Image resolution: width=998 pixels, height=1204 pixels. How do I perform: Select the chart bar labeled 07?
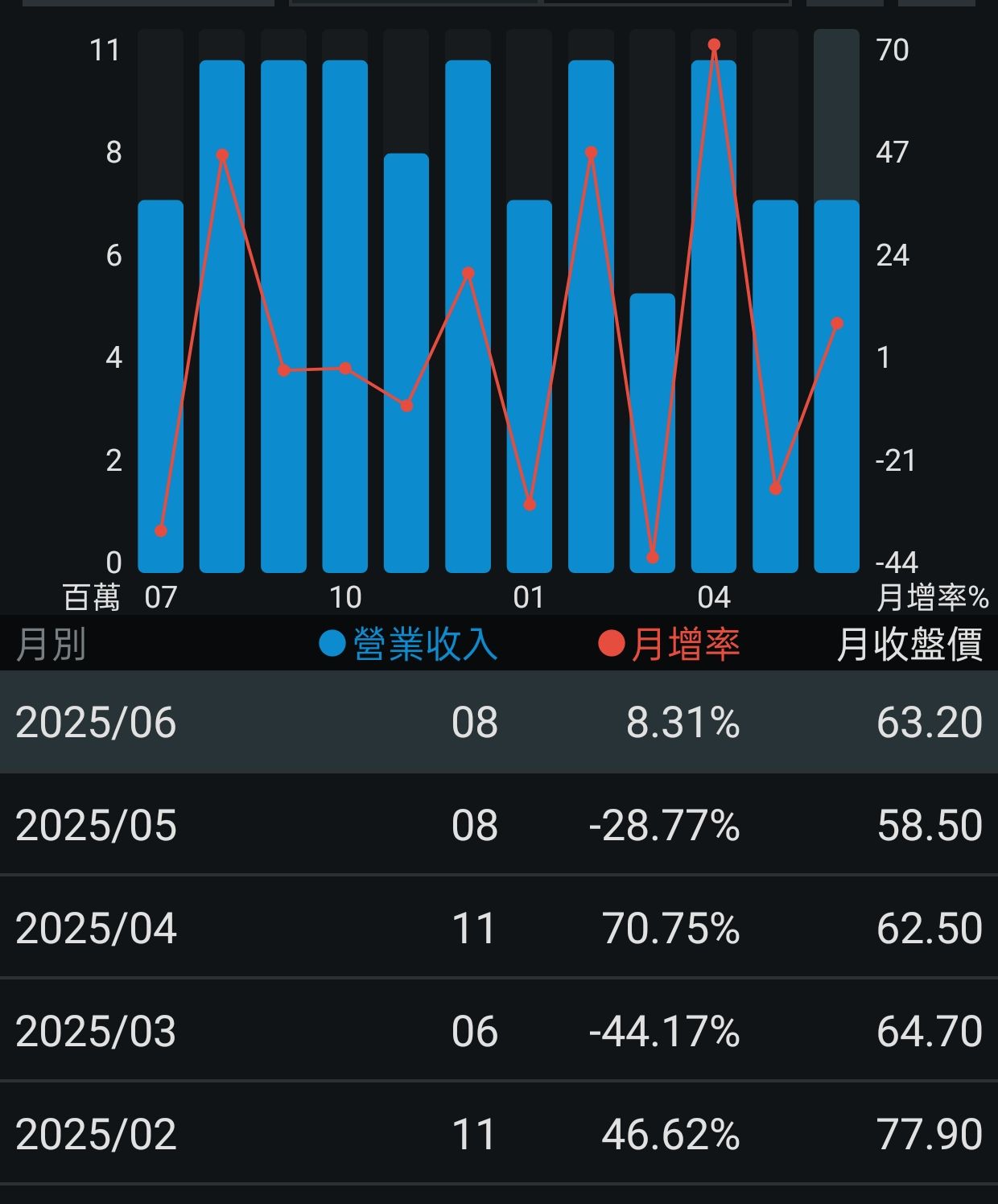point(161,386)
